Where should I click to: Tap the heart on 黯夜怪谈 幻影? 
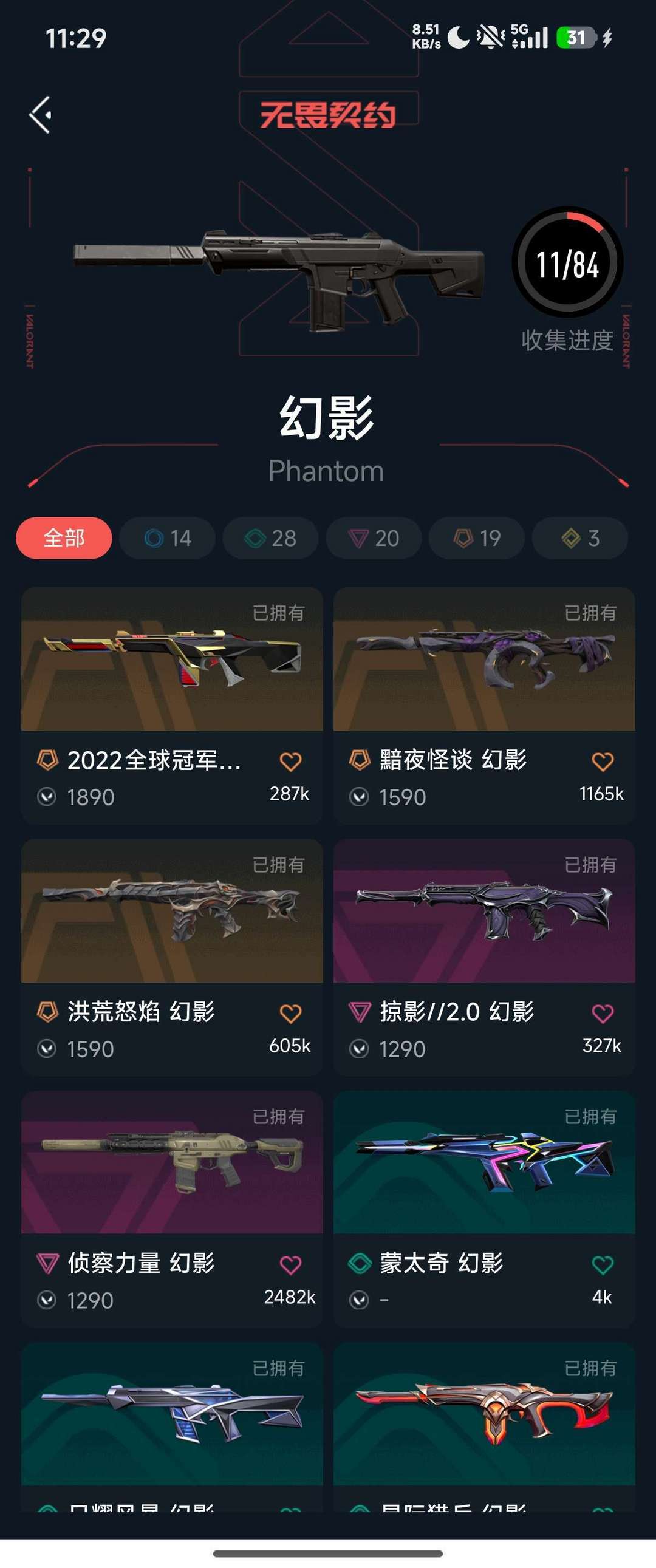tap(603, 762)
